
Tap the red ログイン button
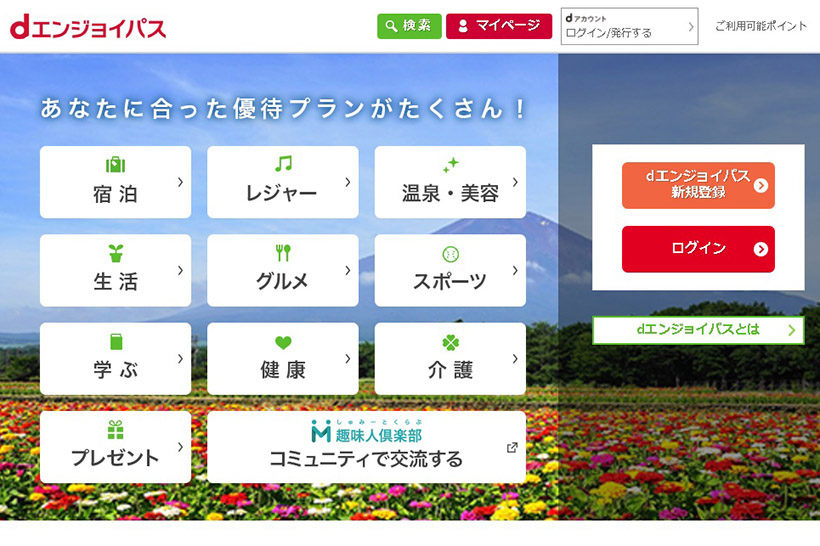[x=698, y=249]
